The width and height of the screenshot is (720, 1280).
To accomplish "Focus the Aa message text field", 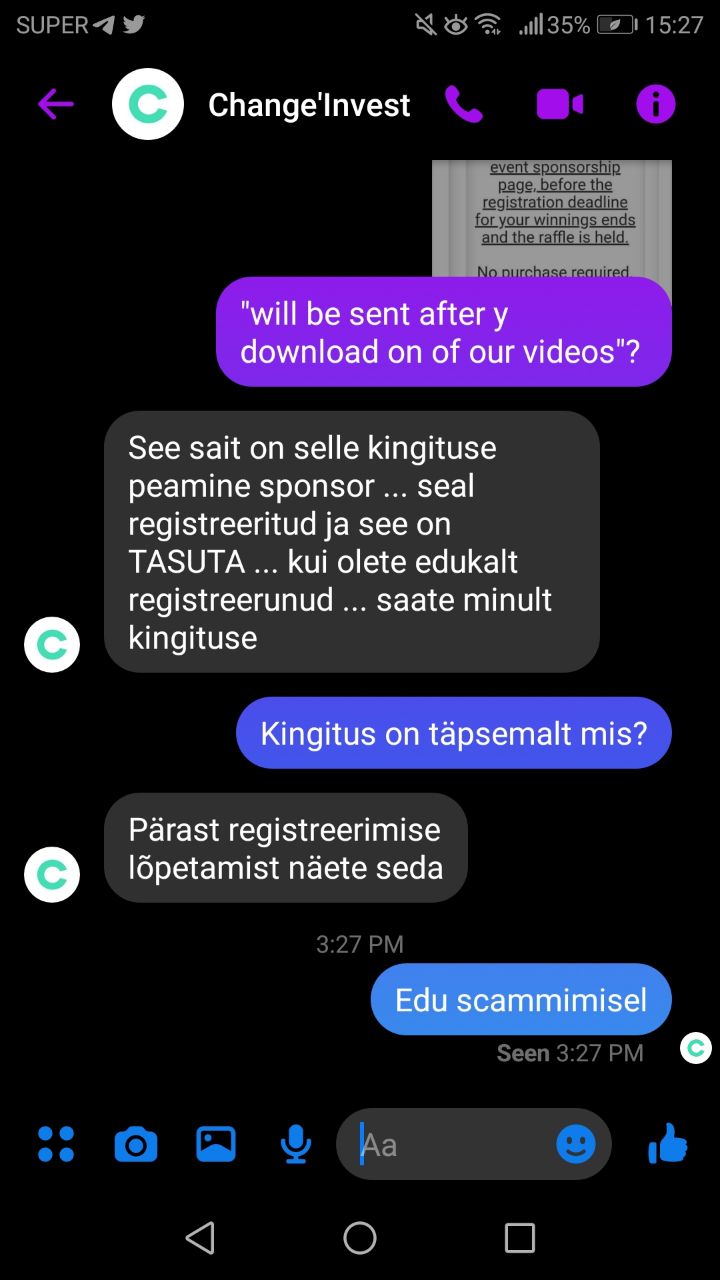I will 450,1144.
